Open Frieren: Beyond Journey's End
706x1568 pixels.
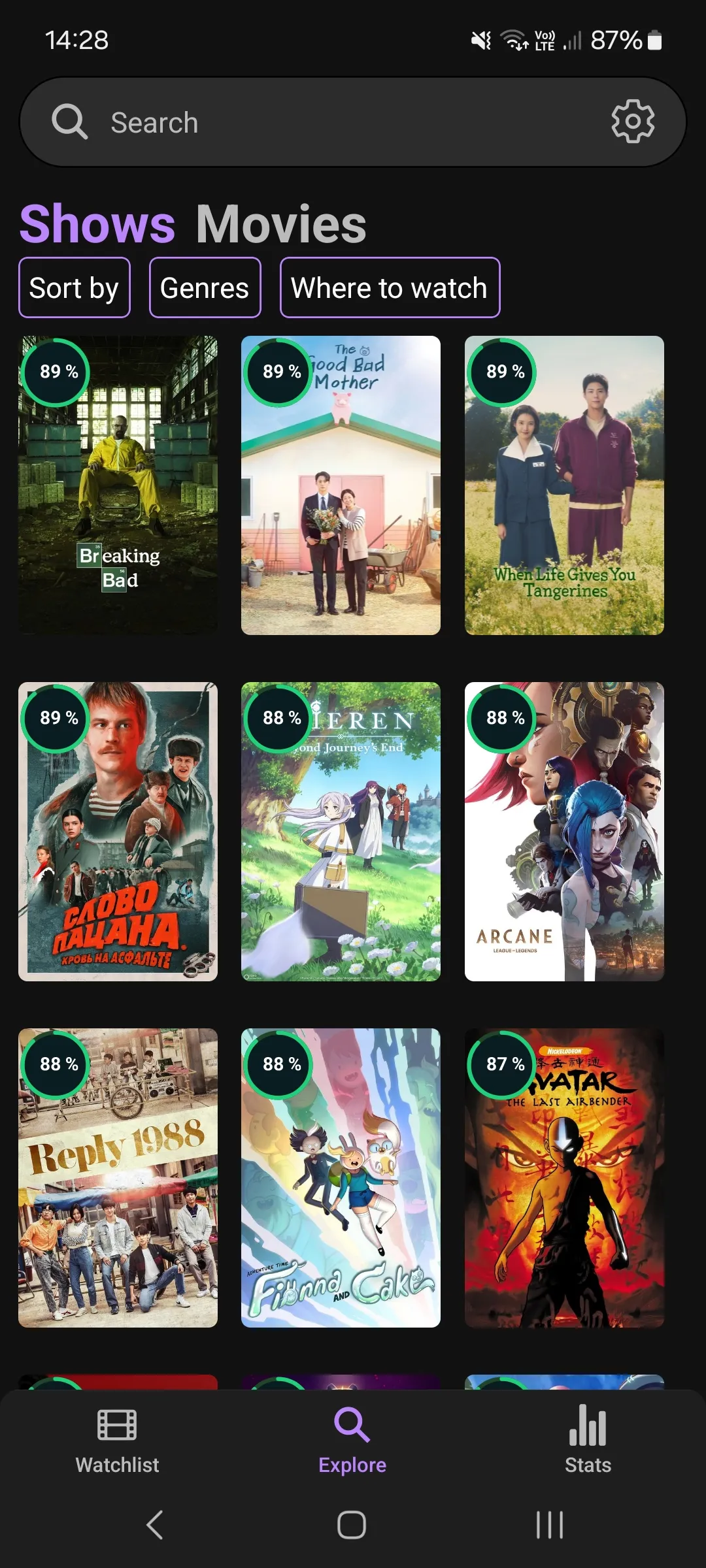(x=341, y=832)
